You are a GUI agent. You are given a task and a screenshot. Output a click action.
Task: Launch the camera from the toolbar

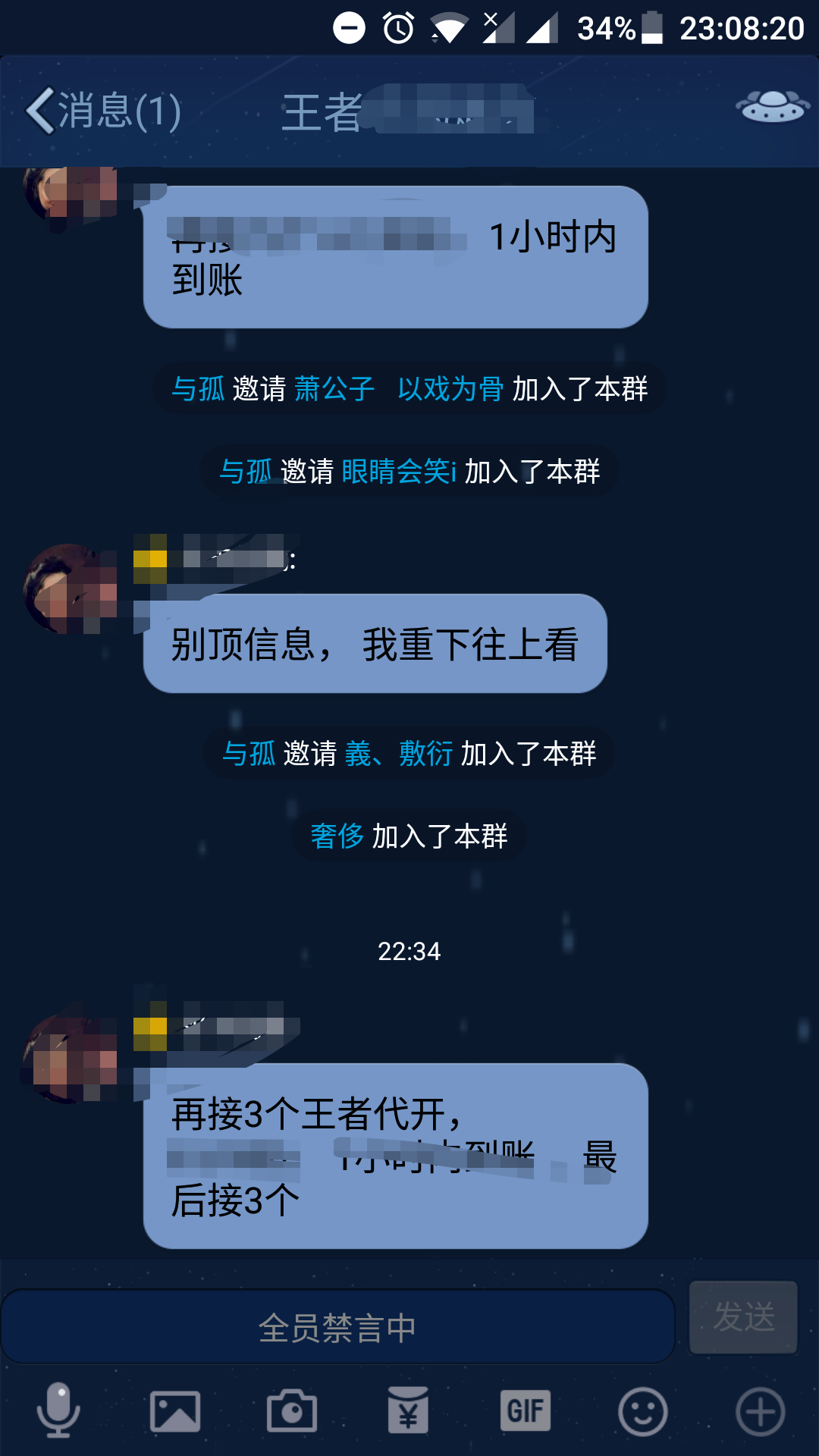point(292,1411)
